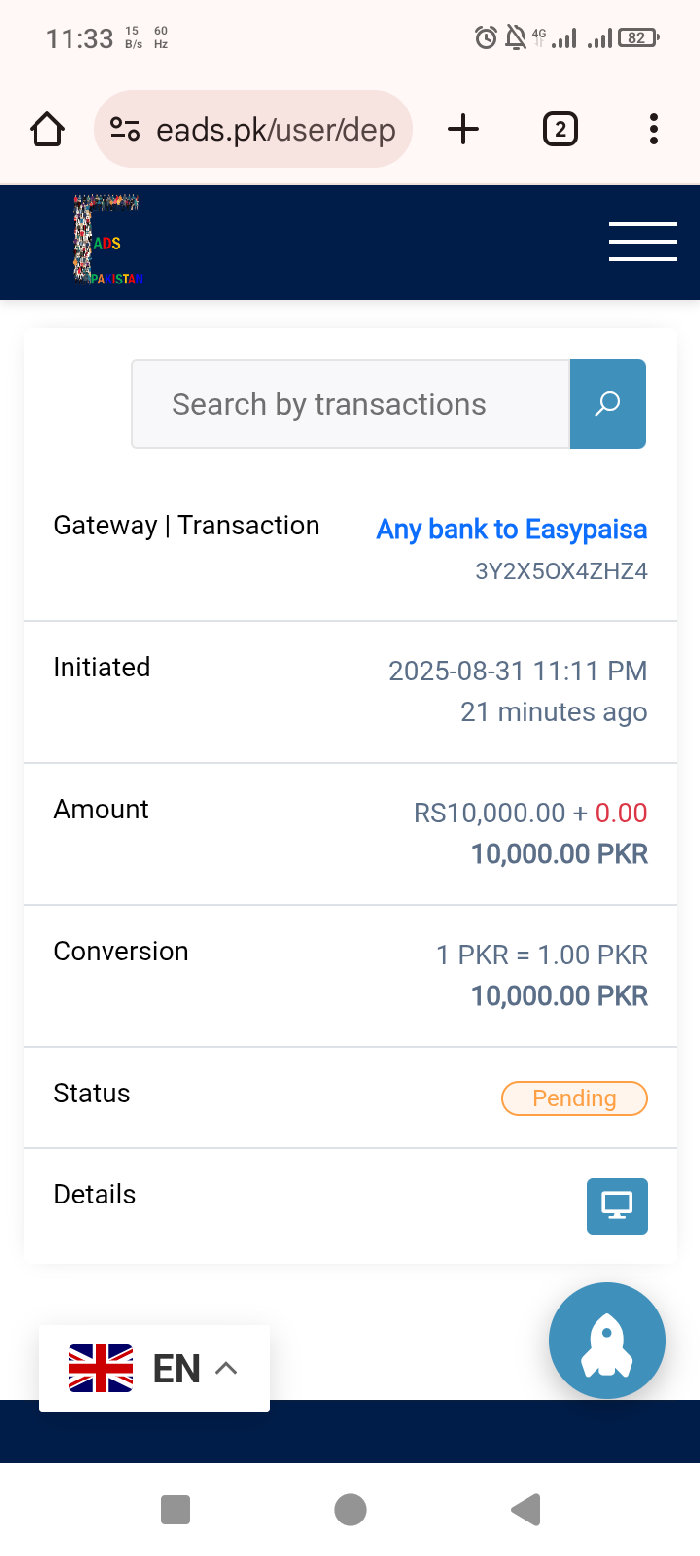Expand the EN language selector

click(154, 1368)
